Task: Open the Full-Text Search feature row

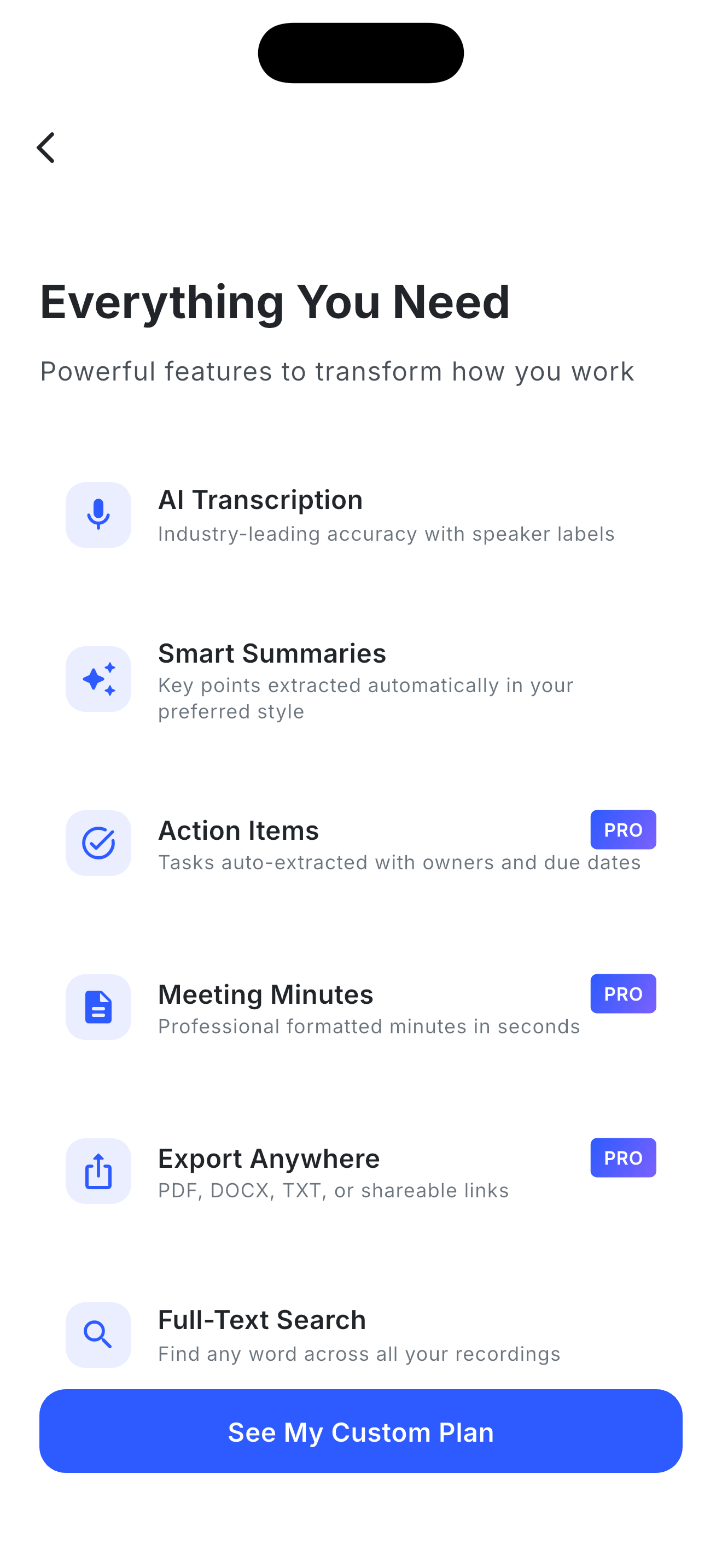Action: tap(361, 1335)
